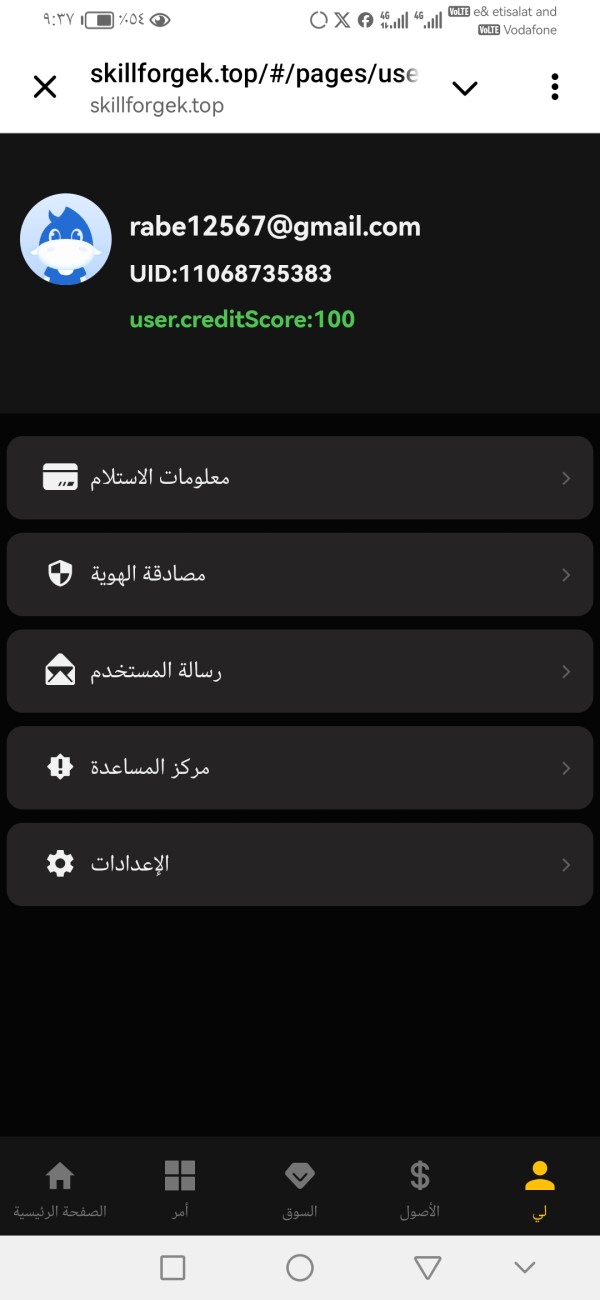Open مصادقة الهوية identity verification

pos(300,574)
